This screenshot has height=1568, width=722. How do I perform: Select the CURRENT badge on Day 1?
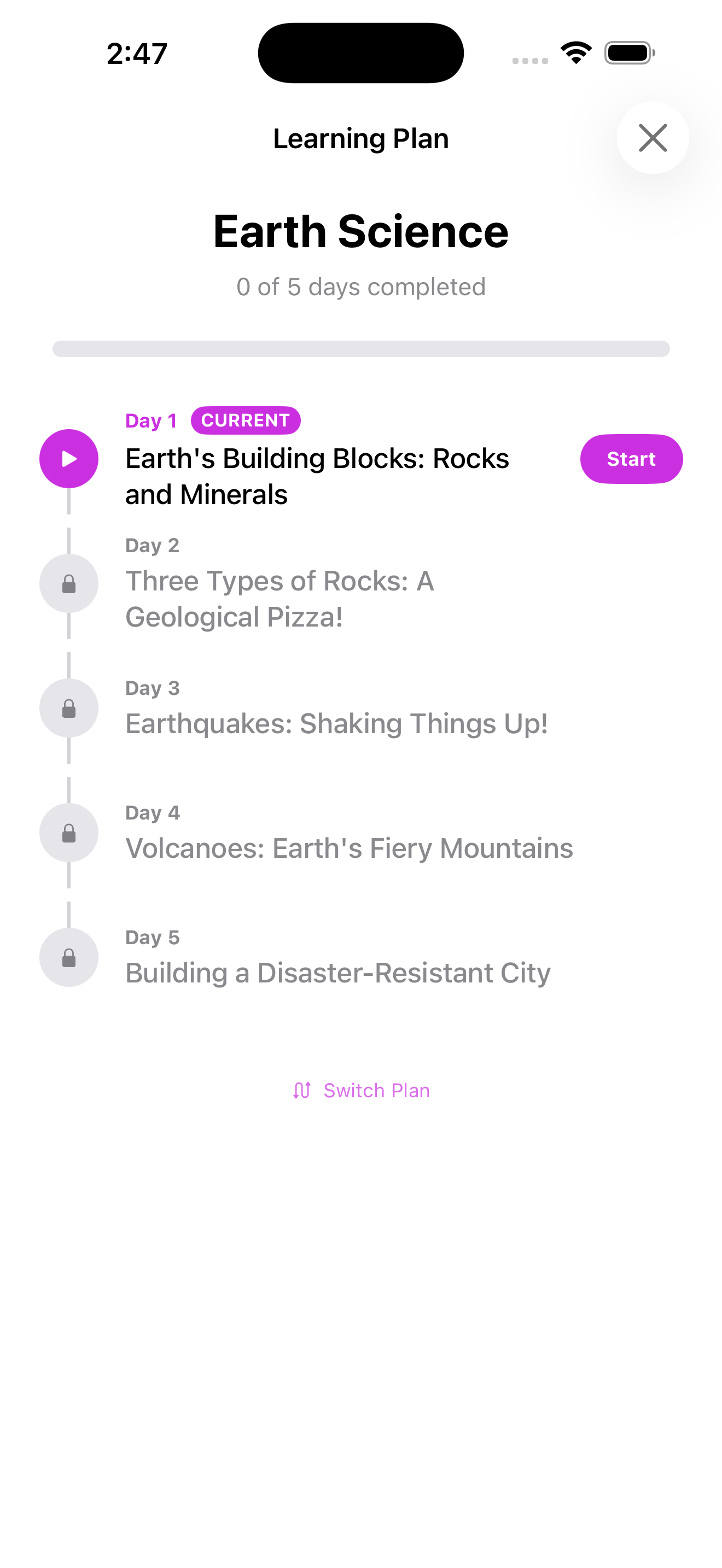(x=244, y=420)
